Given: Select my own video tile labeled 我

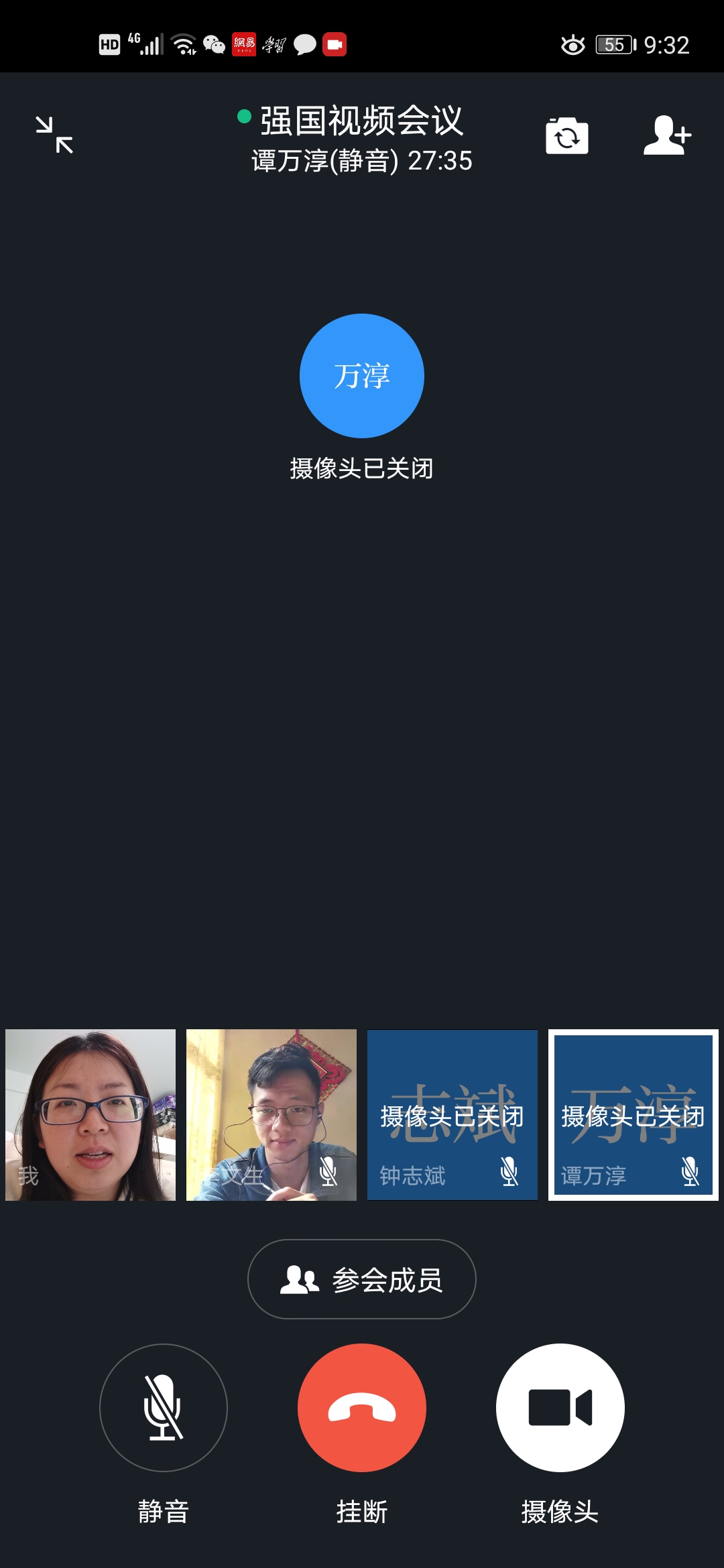Looking at the screenshot, I should 90,1115.
